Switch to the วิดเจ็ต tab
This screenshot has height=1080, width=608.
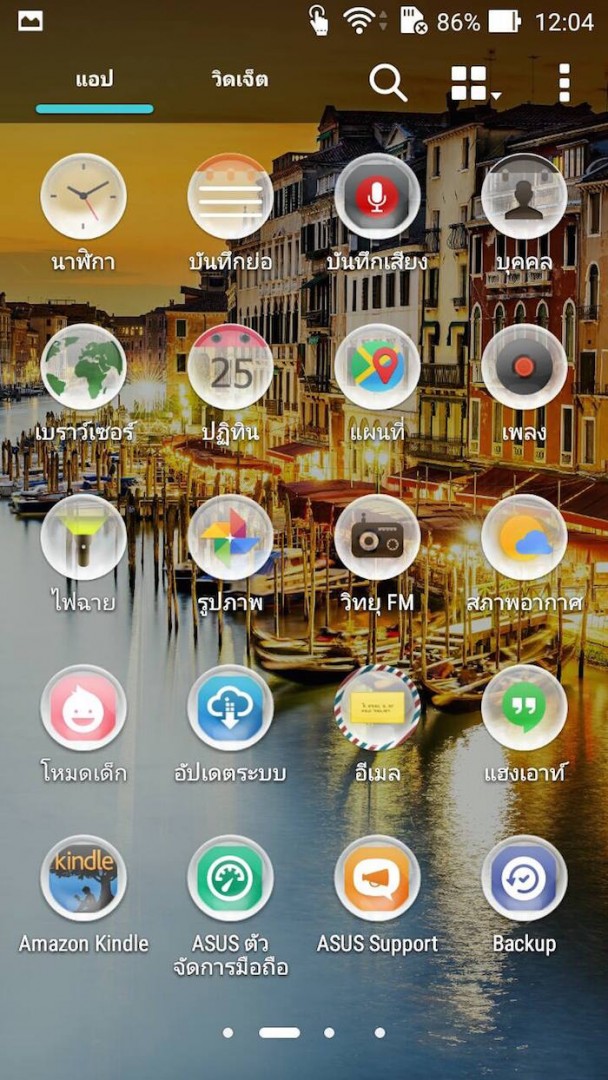239,80
